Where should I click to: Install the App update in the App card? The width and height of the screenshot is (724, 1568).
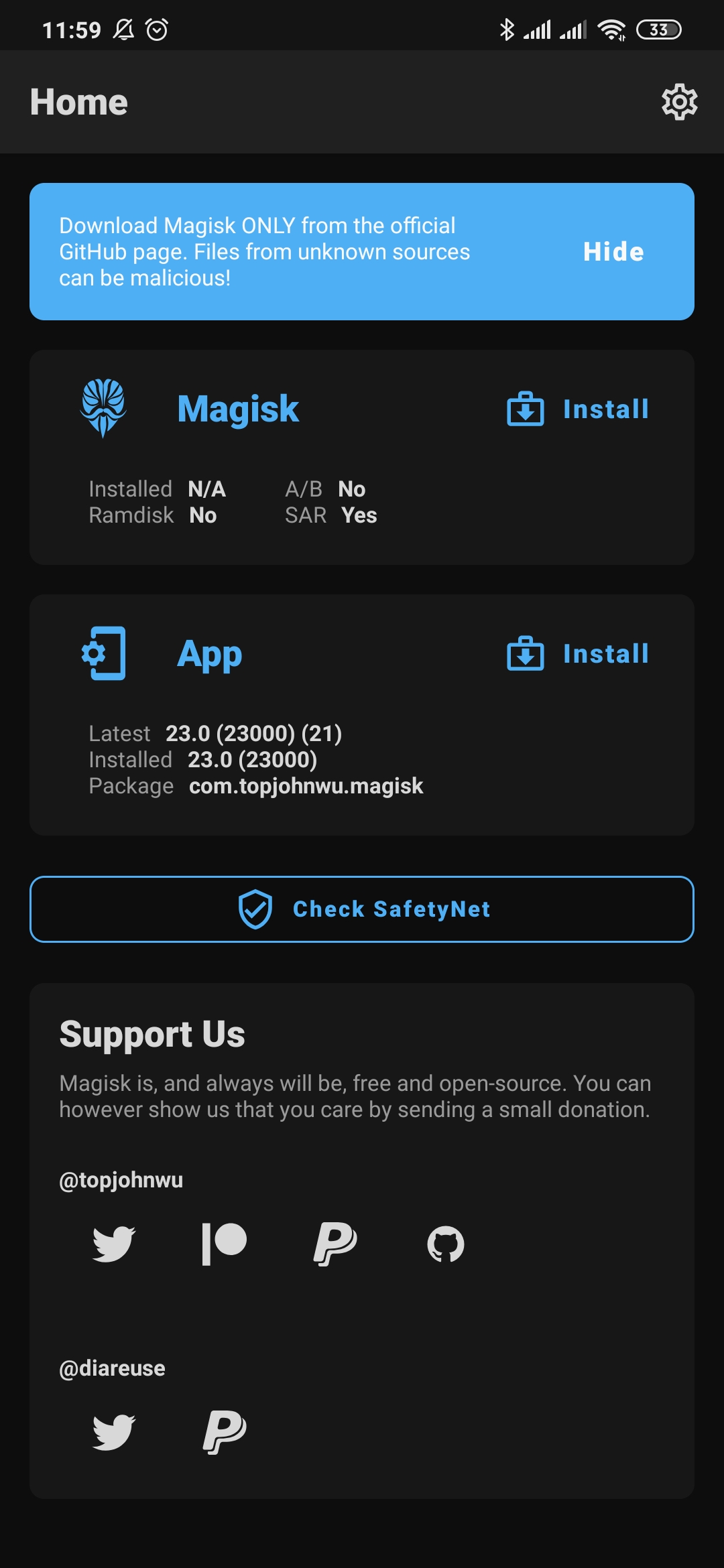pyautogui.click(x=578, y=653)
